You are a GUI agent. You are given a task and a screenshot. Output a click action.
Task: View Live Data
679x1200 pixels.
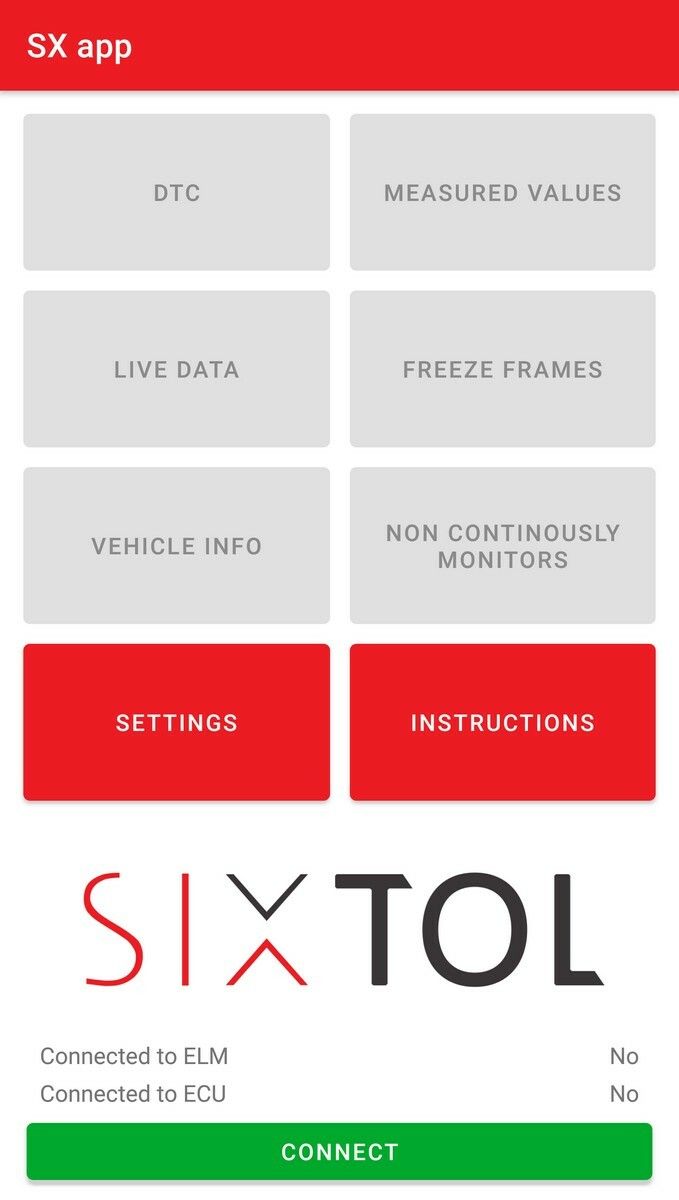point(176,369)
